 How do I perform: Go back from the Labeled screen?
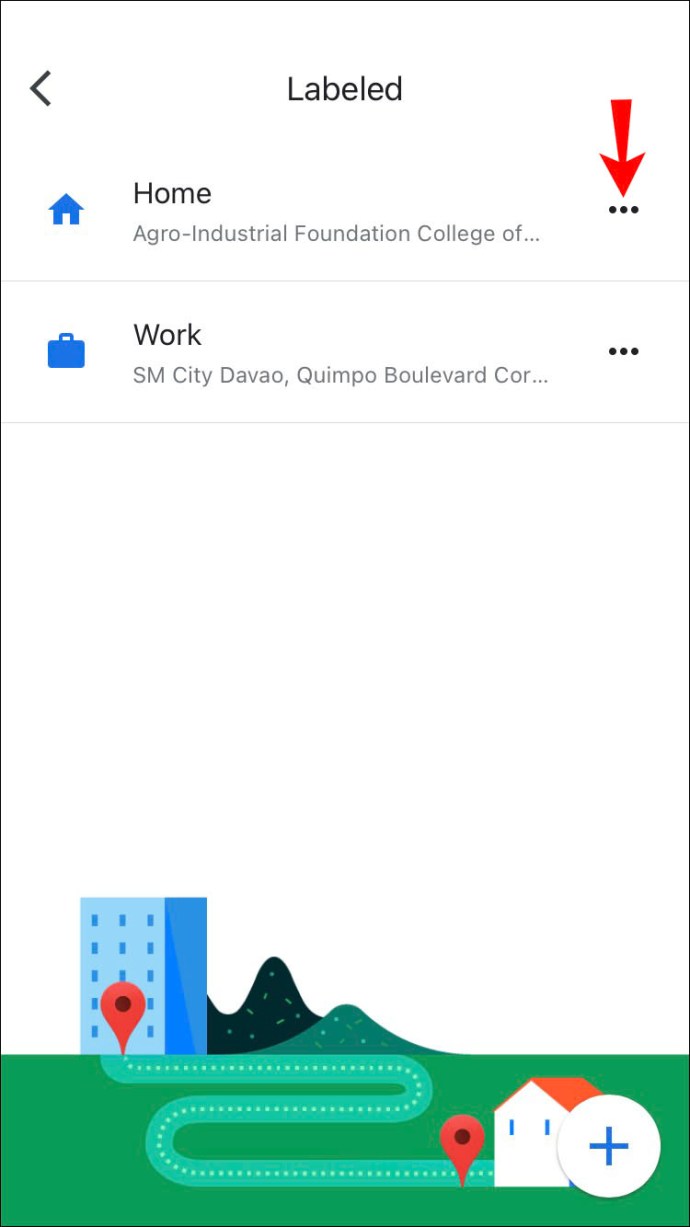point(40,89)
